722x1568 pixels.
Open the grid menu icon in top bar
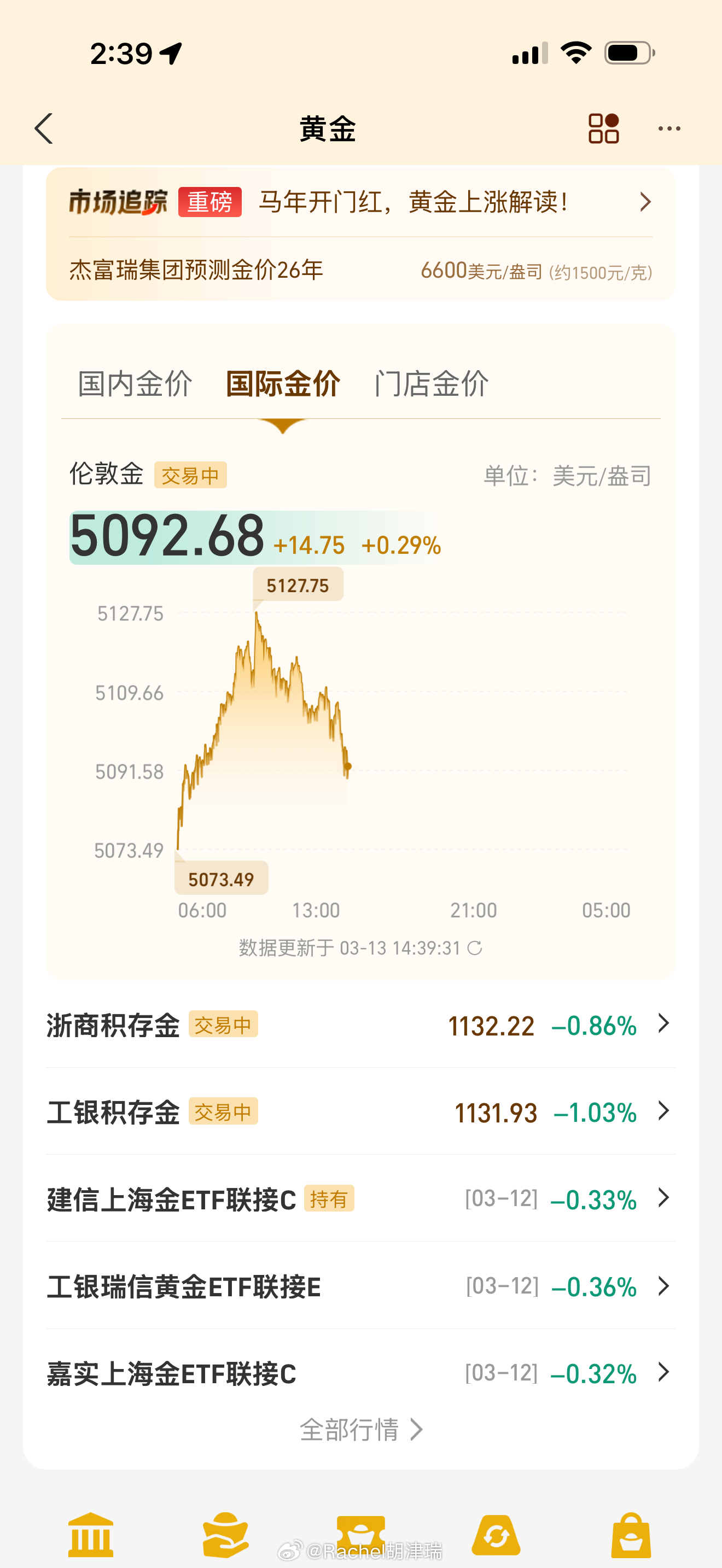coord(603,128)
